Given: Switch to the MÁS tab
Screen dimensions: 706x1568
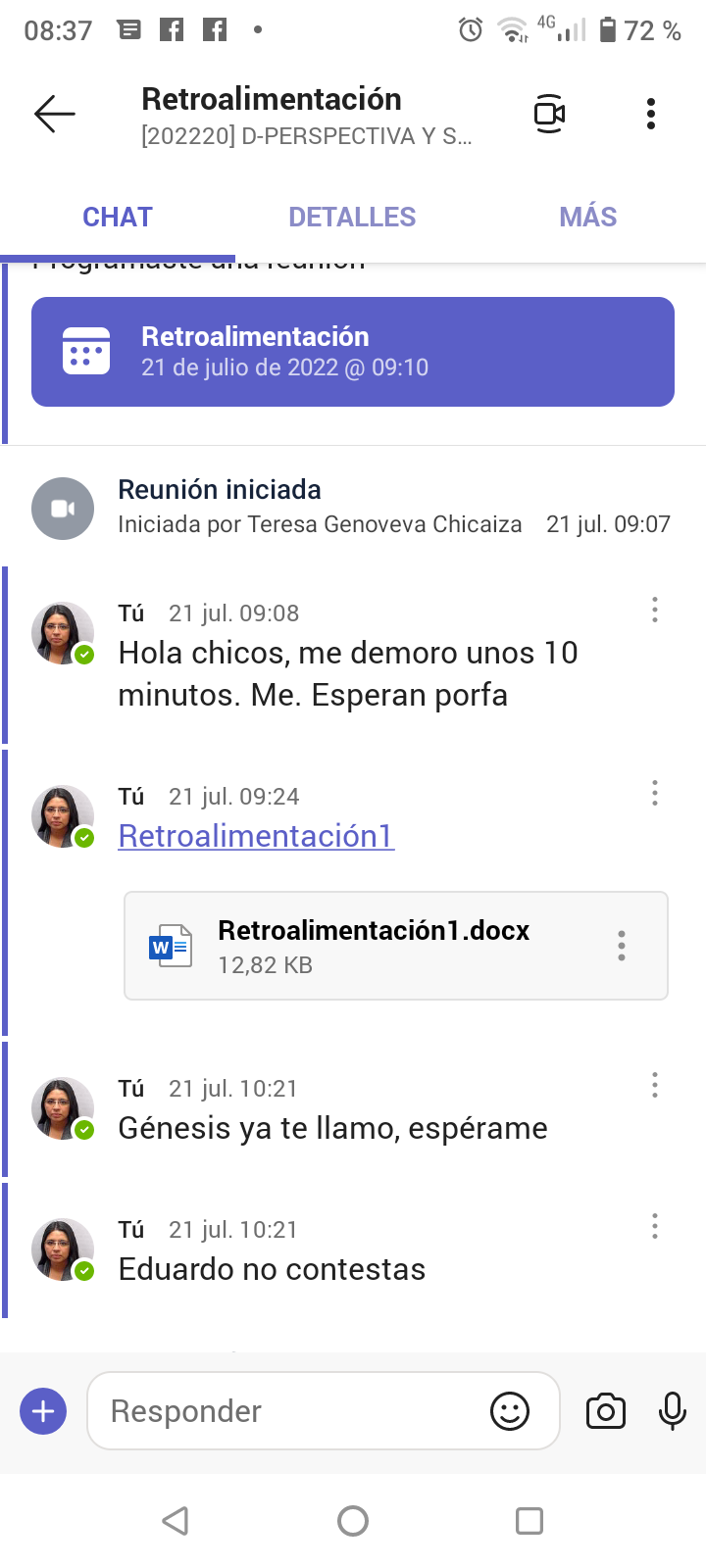Looking at the screenshot, I should click(587, 217).
